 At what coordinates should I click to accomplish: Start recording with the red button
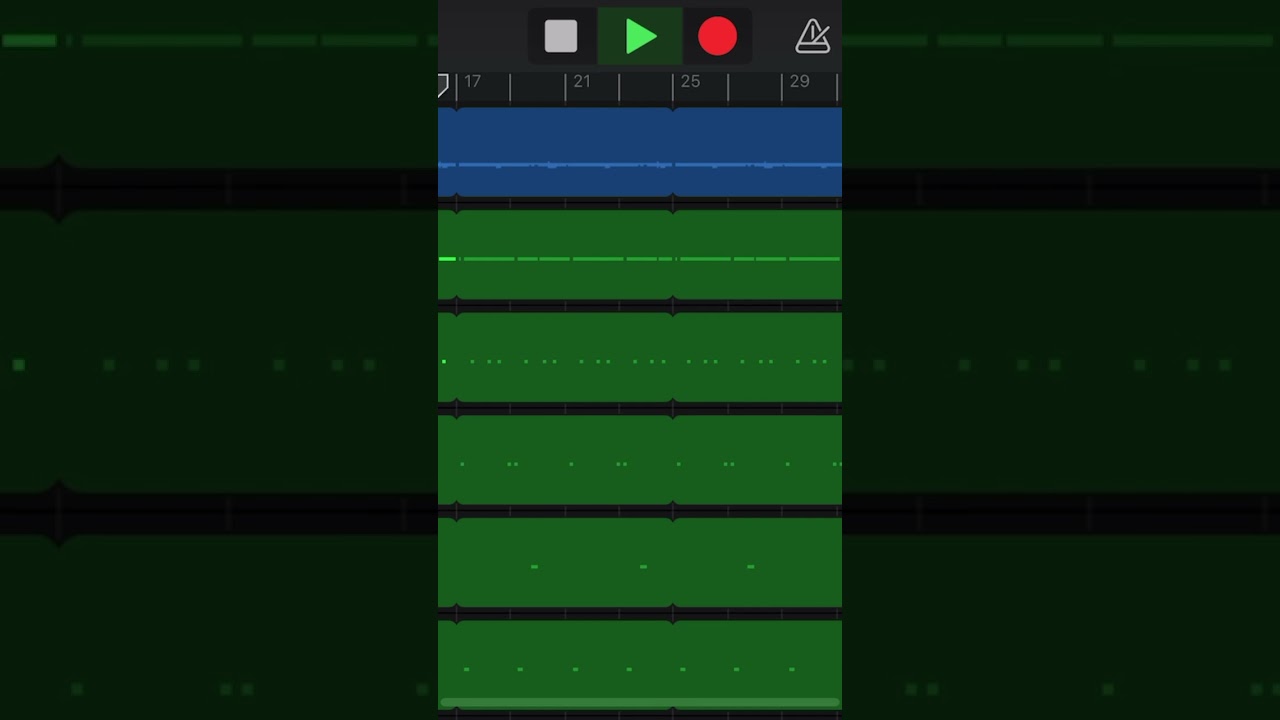(x=717, y=37)
